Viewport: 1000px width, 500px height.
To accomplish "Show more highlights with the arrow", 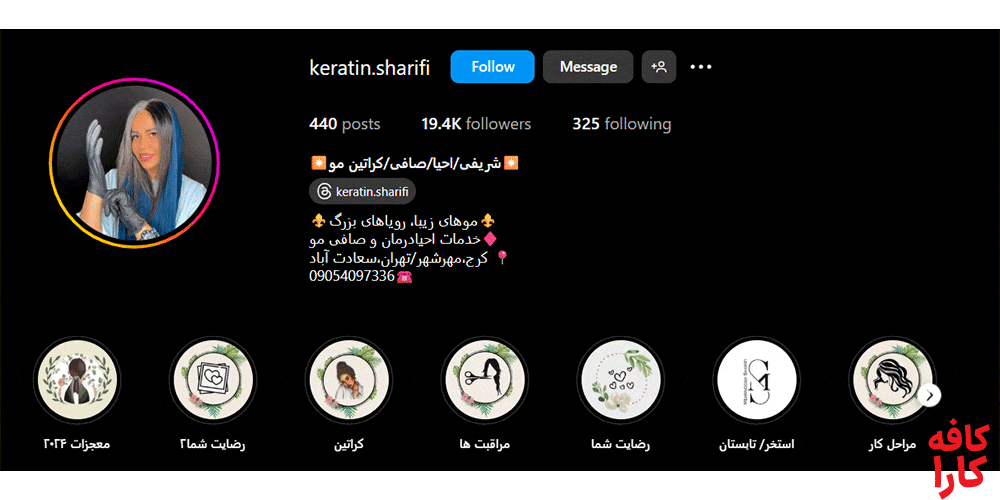I will point(930,395).
